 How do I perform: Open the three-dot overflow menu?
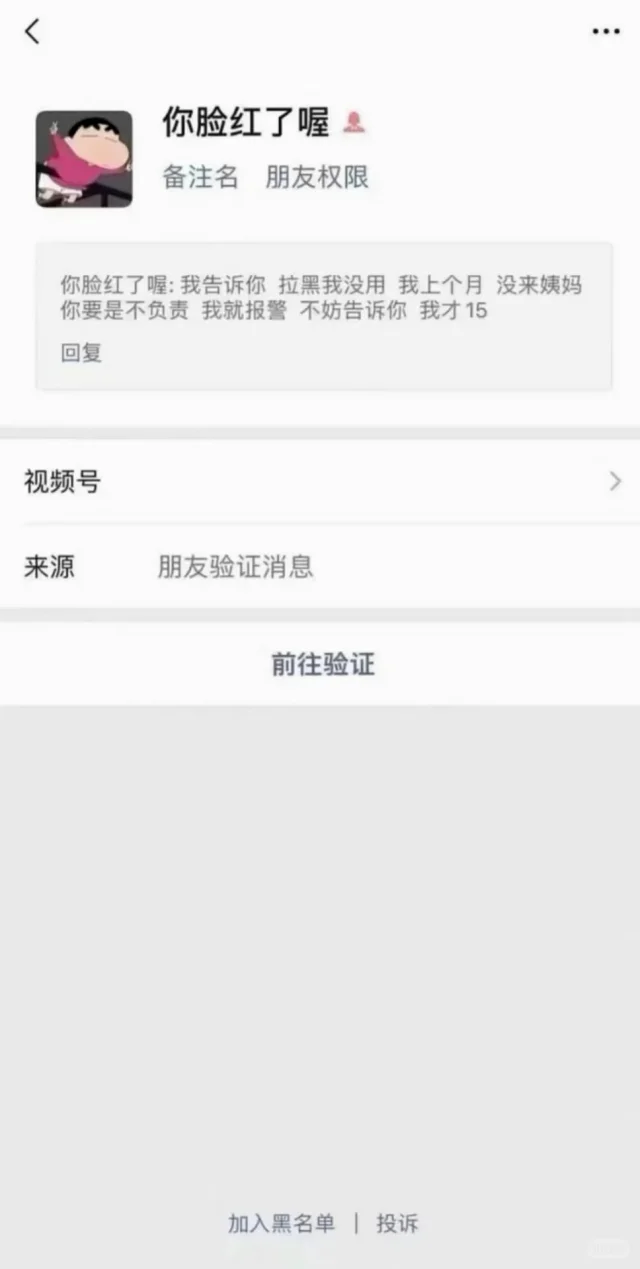[605, 32]
